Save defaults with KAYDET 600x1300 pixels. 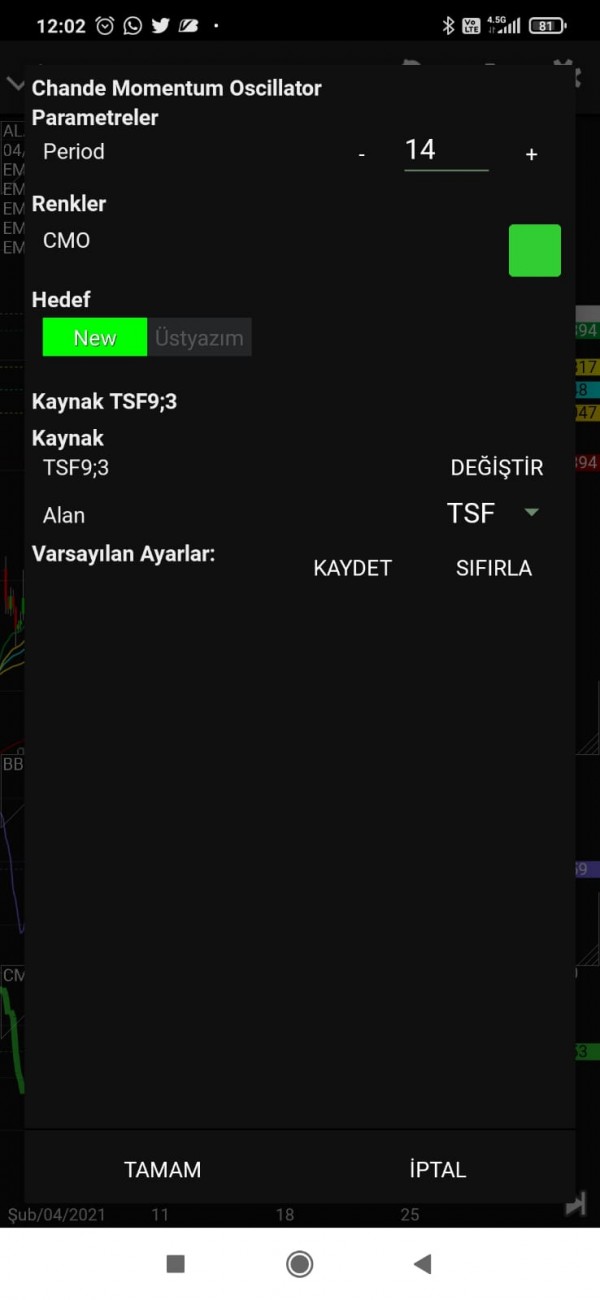352,568
